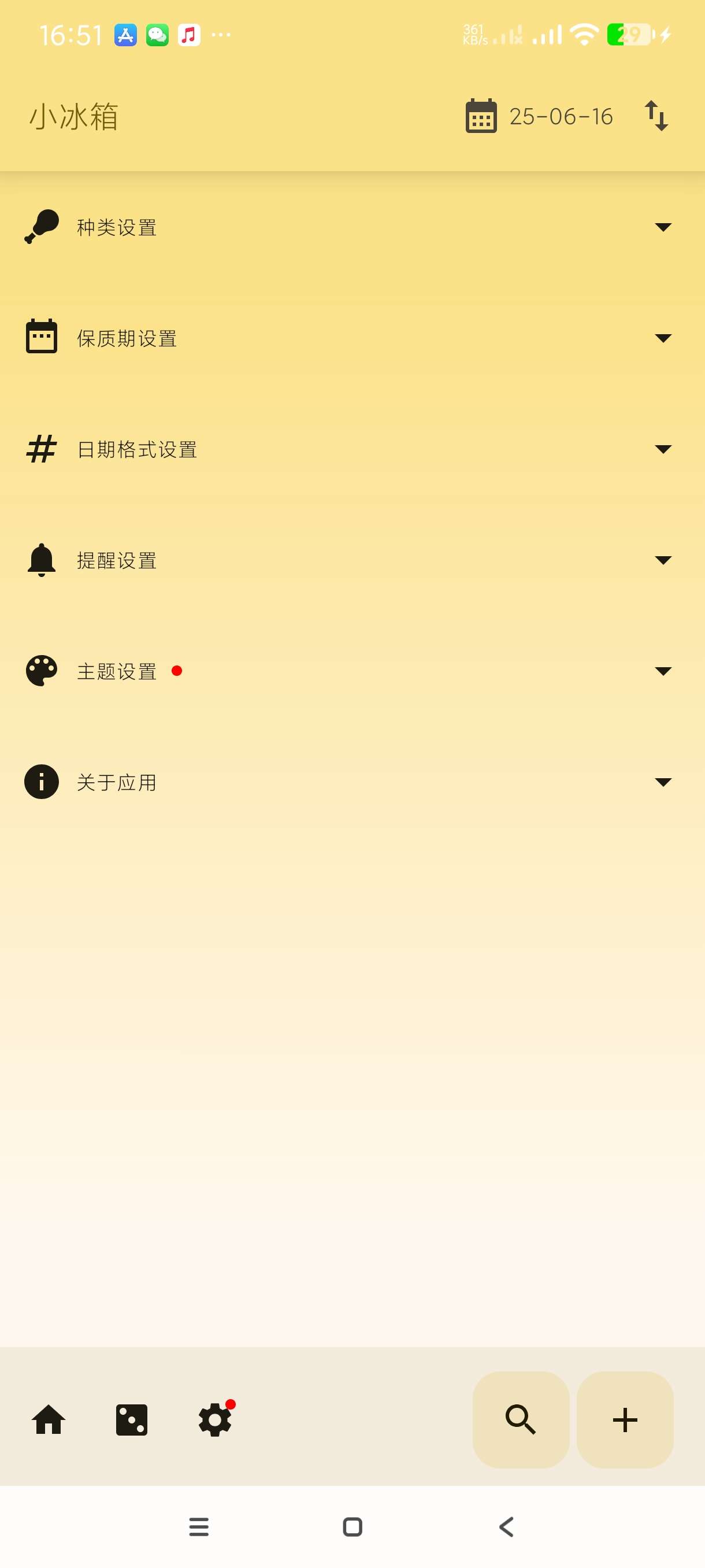
Task: Open the calendar date picker icon
Action: 481,116
